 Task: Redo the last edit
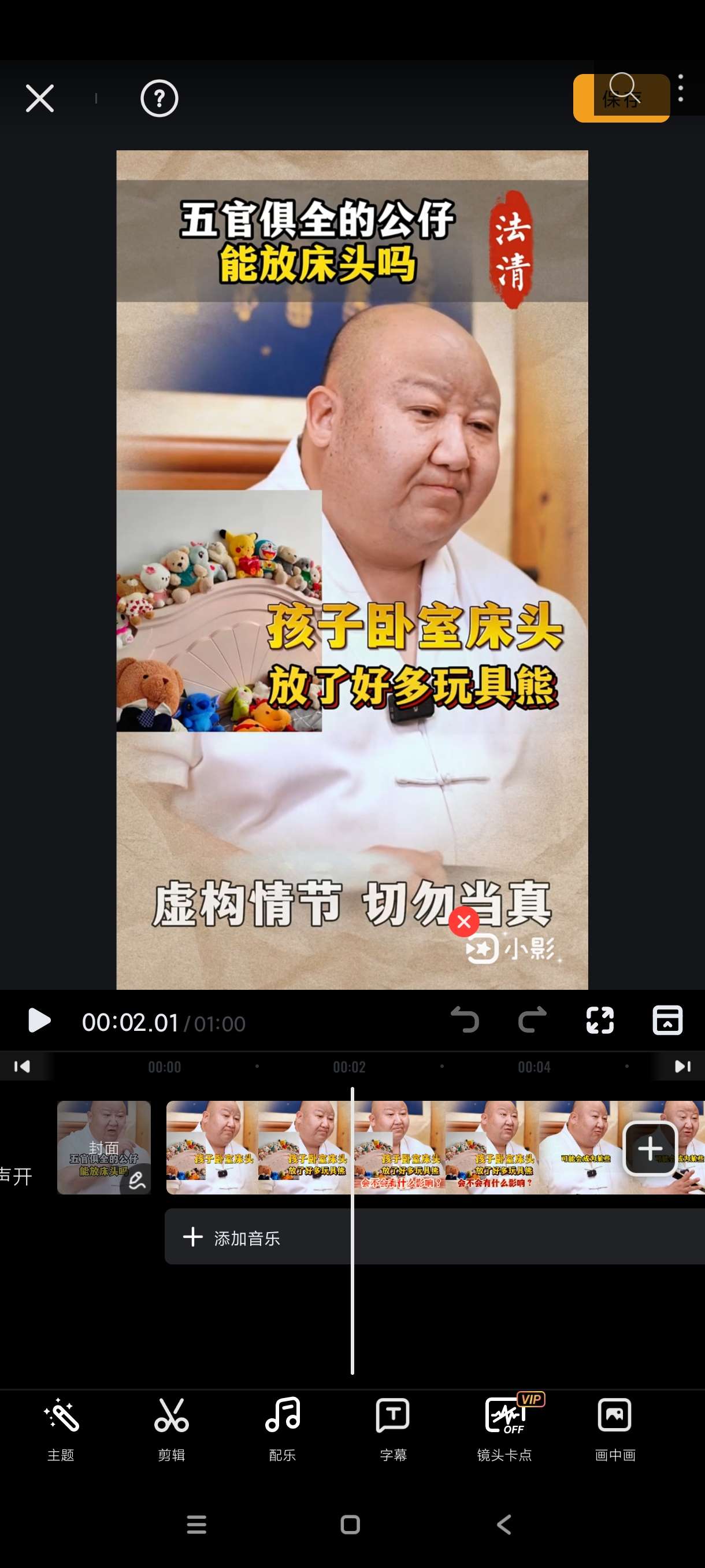click(532, 1021)
